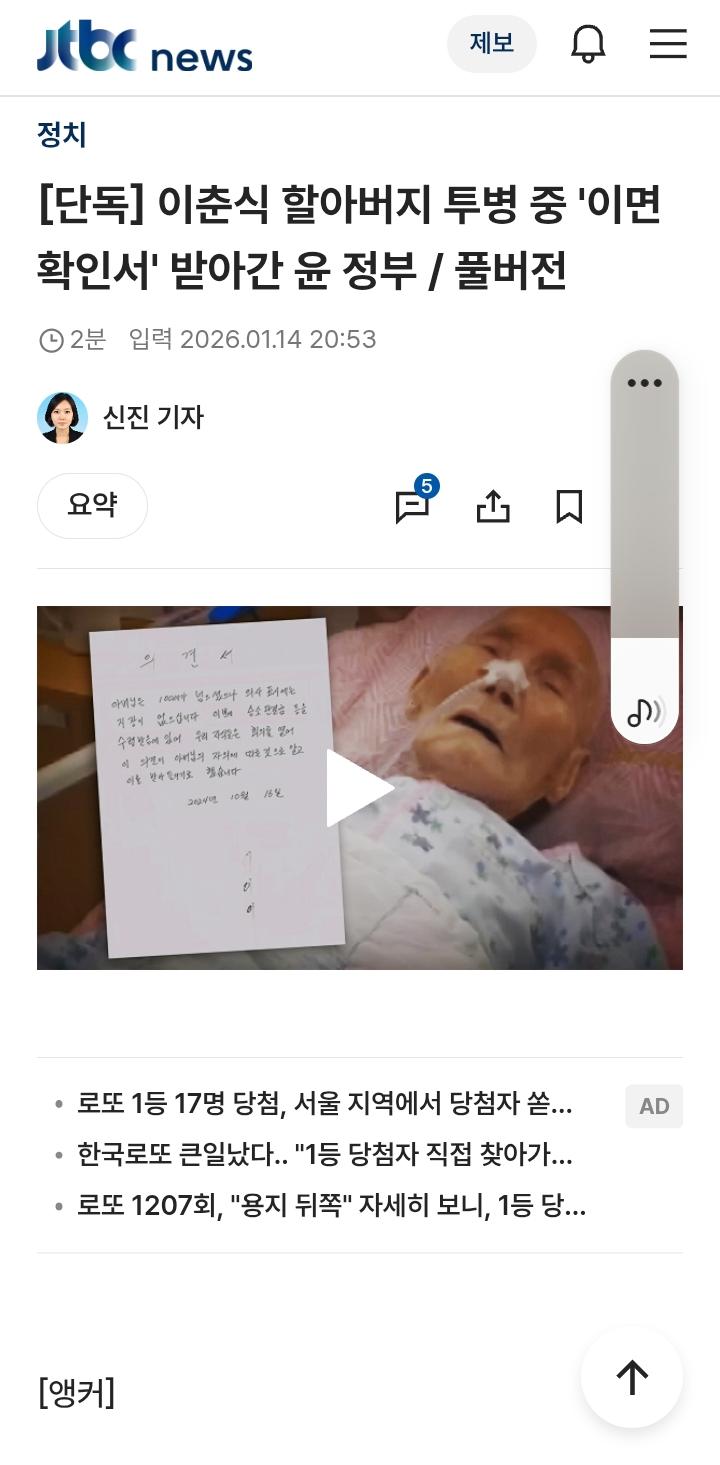Open comments via the speech bubble icon

click(x=413, y=507)
